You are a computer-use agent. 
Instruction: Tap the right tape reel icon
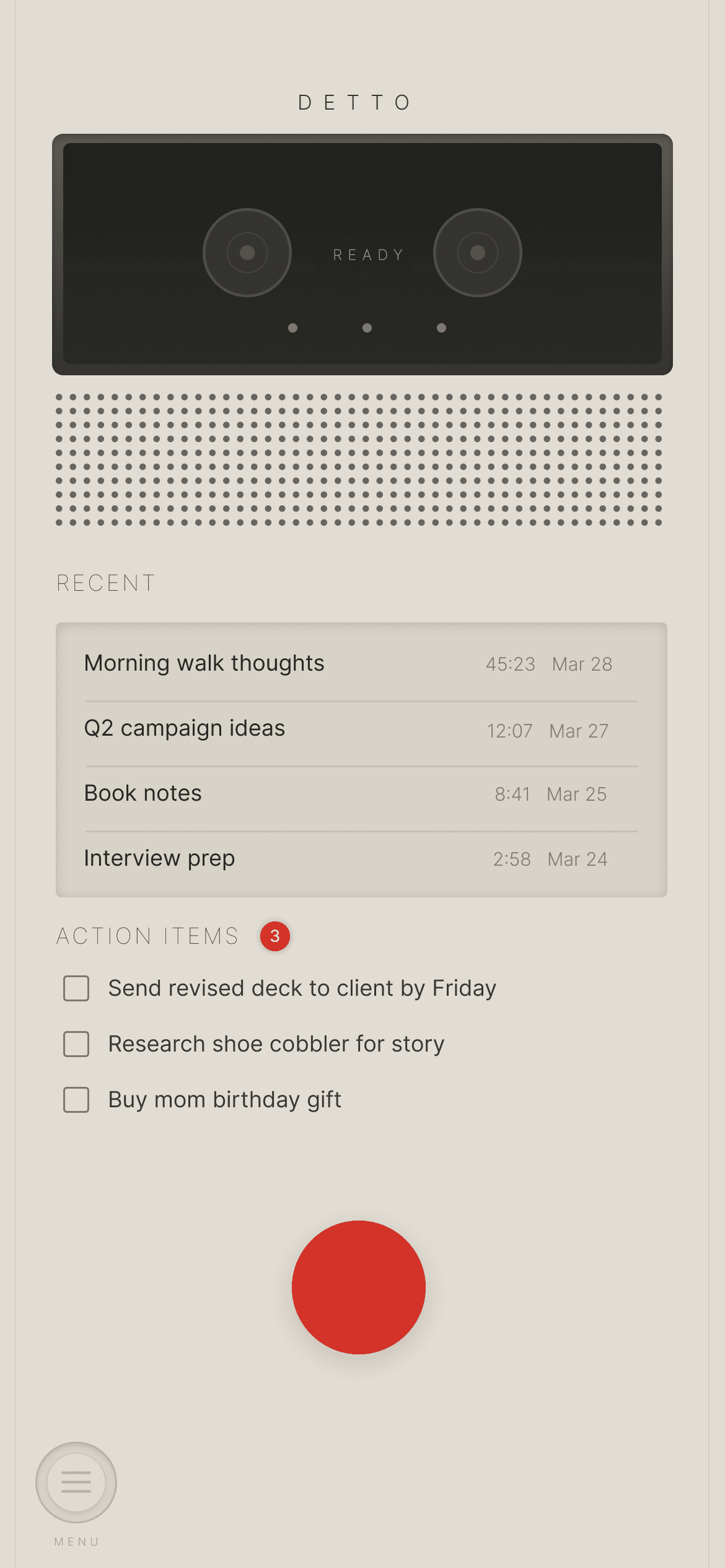tap(478, 253)
